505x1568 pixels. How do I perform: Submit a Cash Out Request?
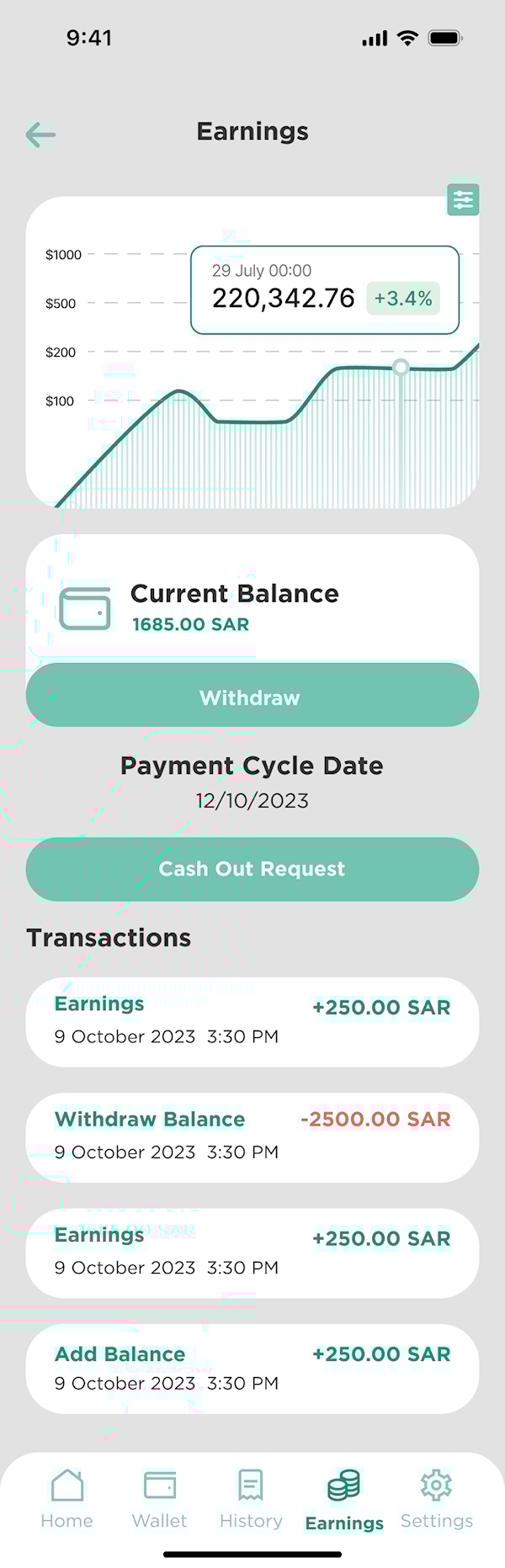click(x=252, y=869)
